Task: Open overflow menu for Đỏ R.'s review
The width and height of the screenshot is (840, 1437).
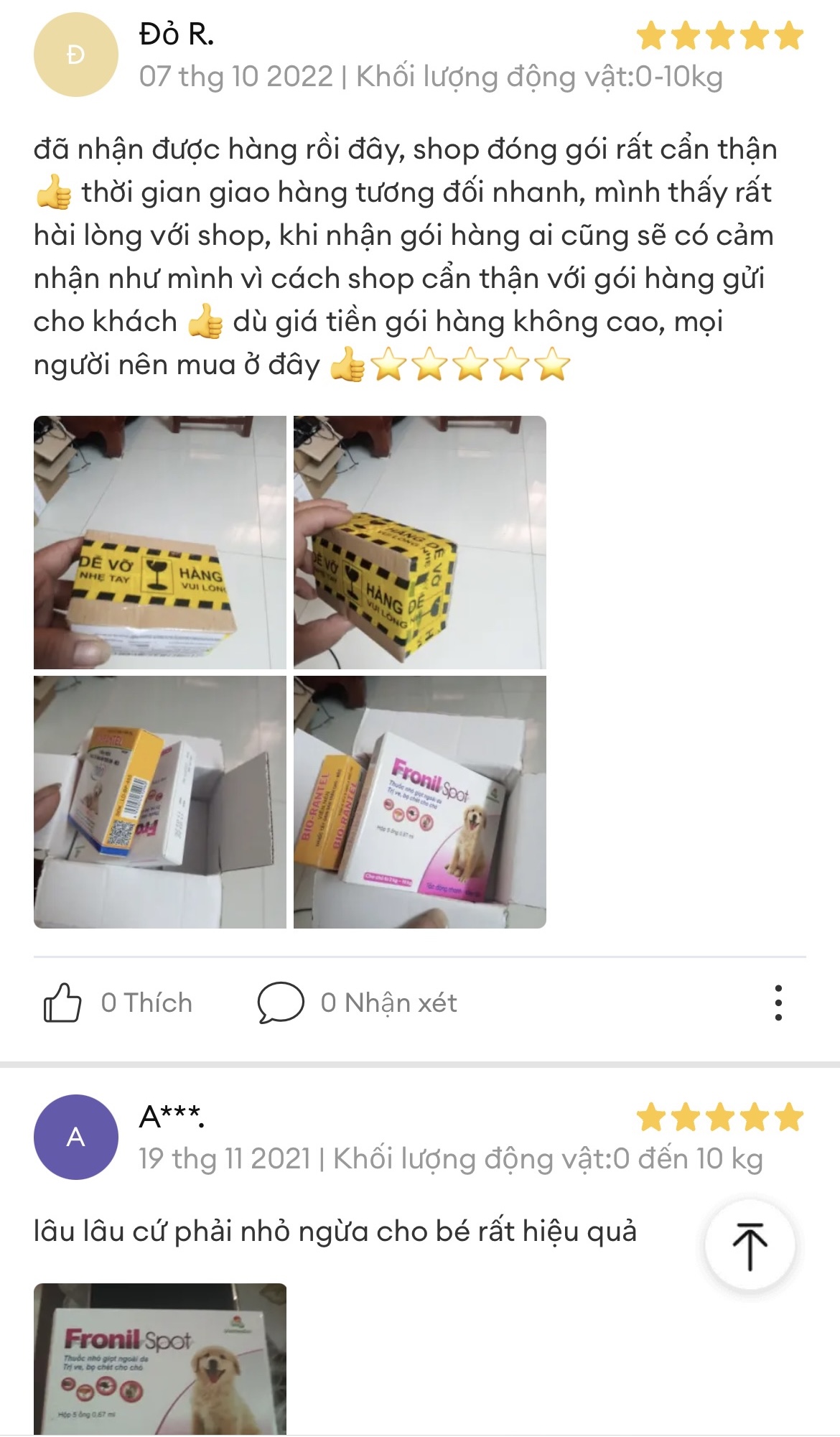Action: [778, 1003]
